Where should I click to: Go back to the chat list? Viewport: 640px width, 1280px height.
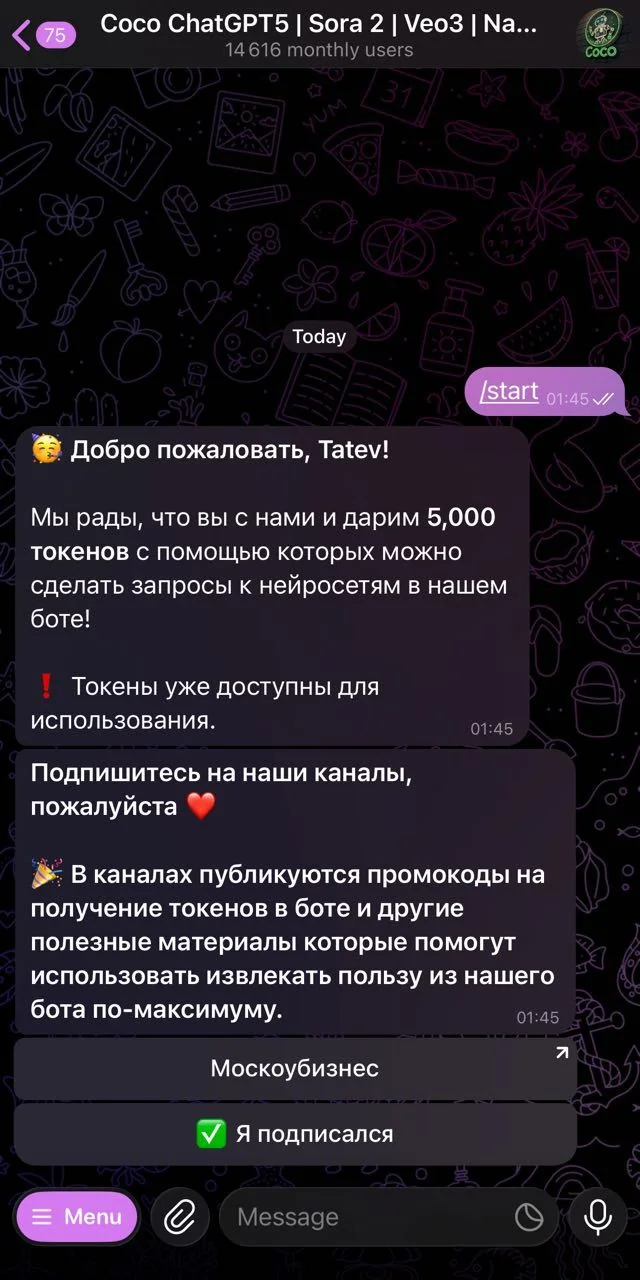[43, 35]
